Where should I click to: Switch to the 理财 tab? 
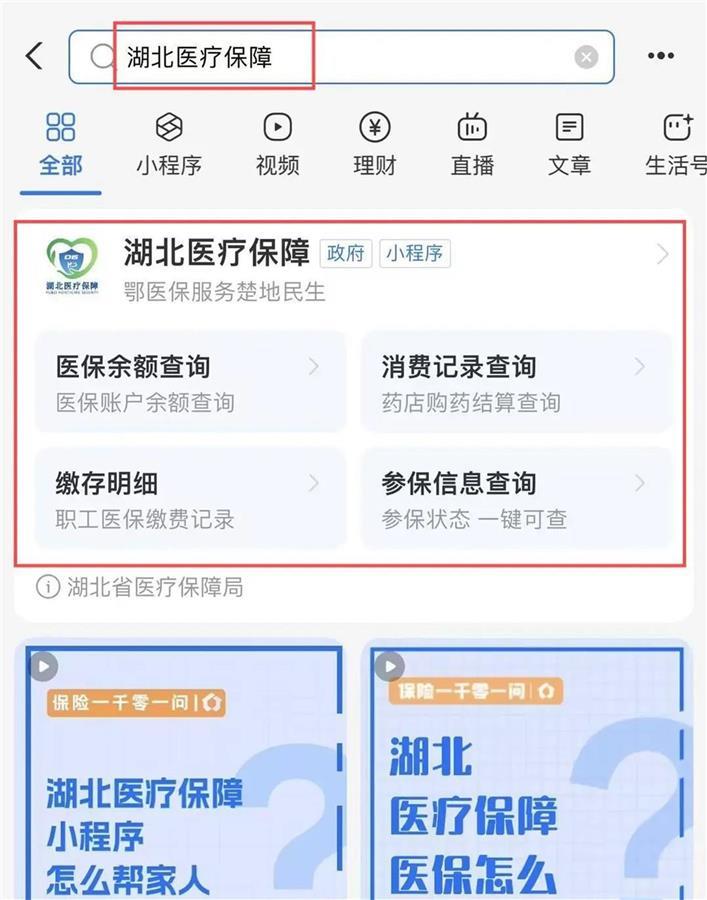[374, 145]
